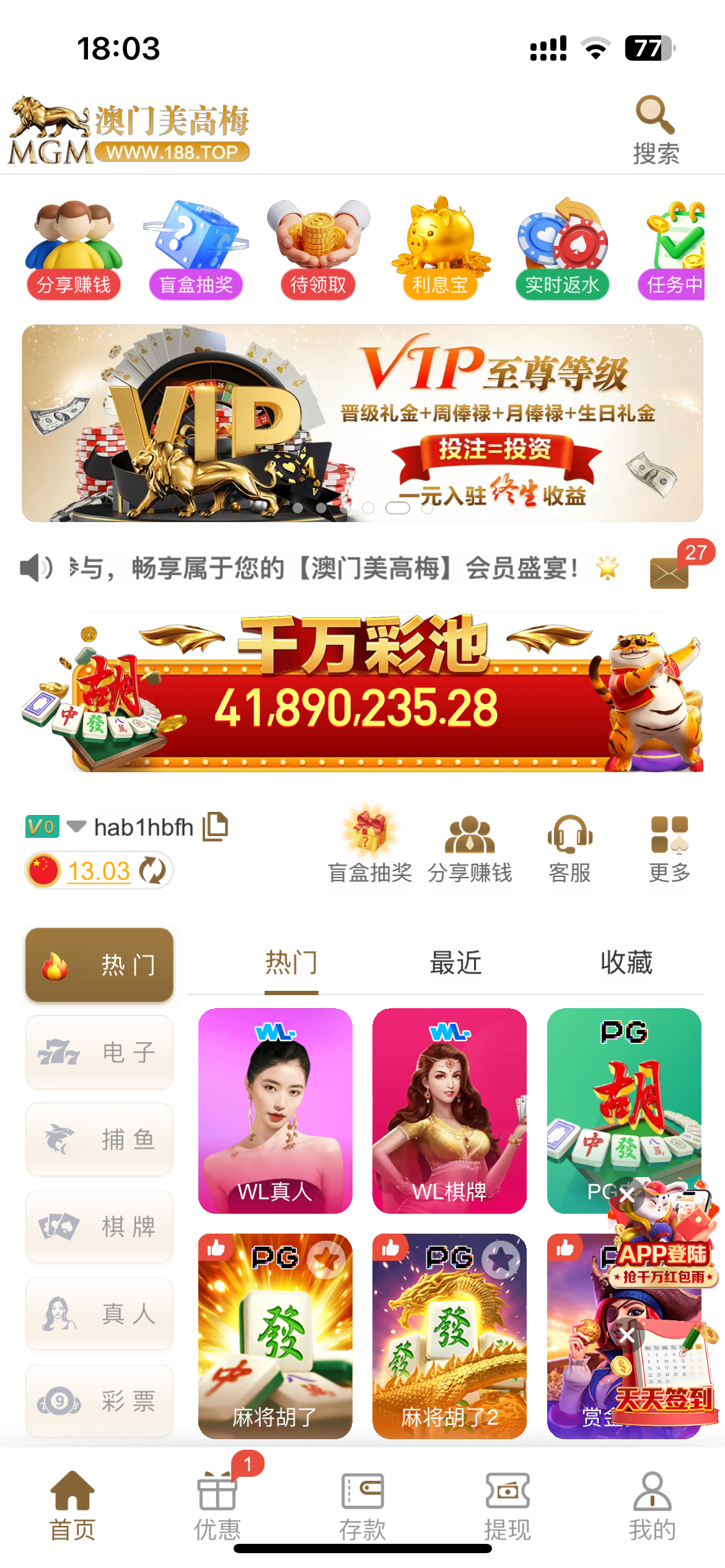Viewport: 725px width, 1568px height.
Task: Select the 棋牌 game category
Action: 99,1227
